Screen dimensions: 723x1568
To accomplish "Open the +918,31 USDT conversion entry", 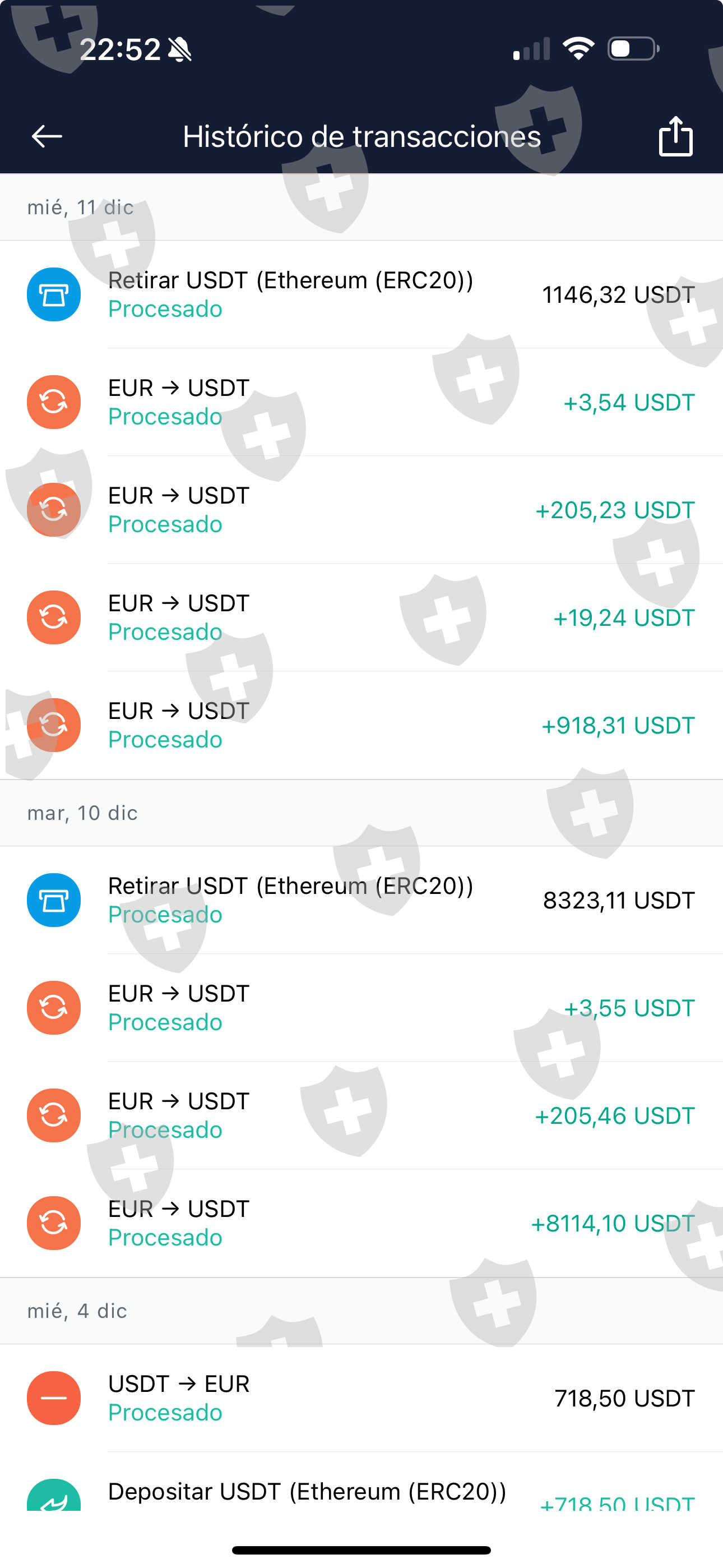I will 361,725.
